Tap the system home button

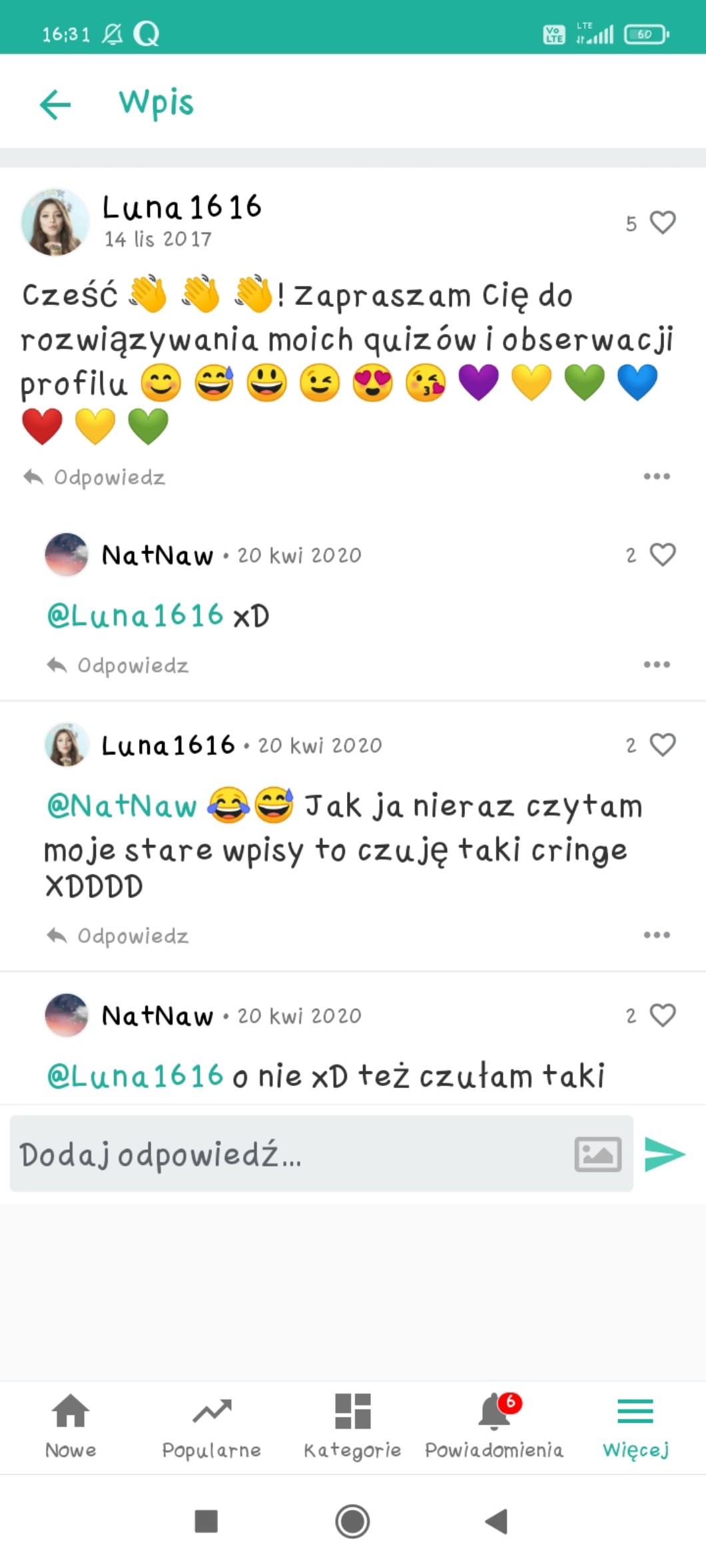[352, 1521]
